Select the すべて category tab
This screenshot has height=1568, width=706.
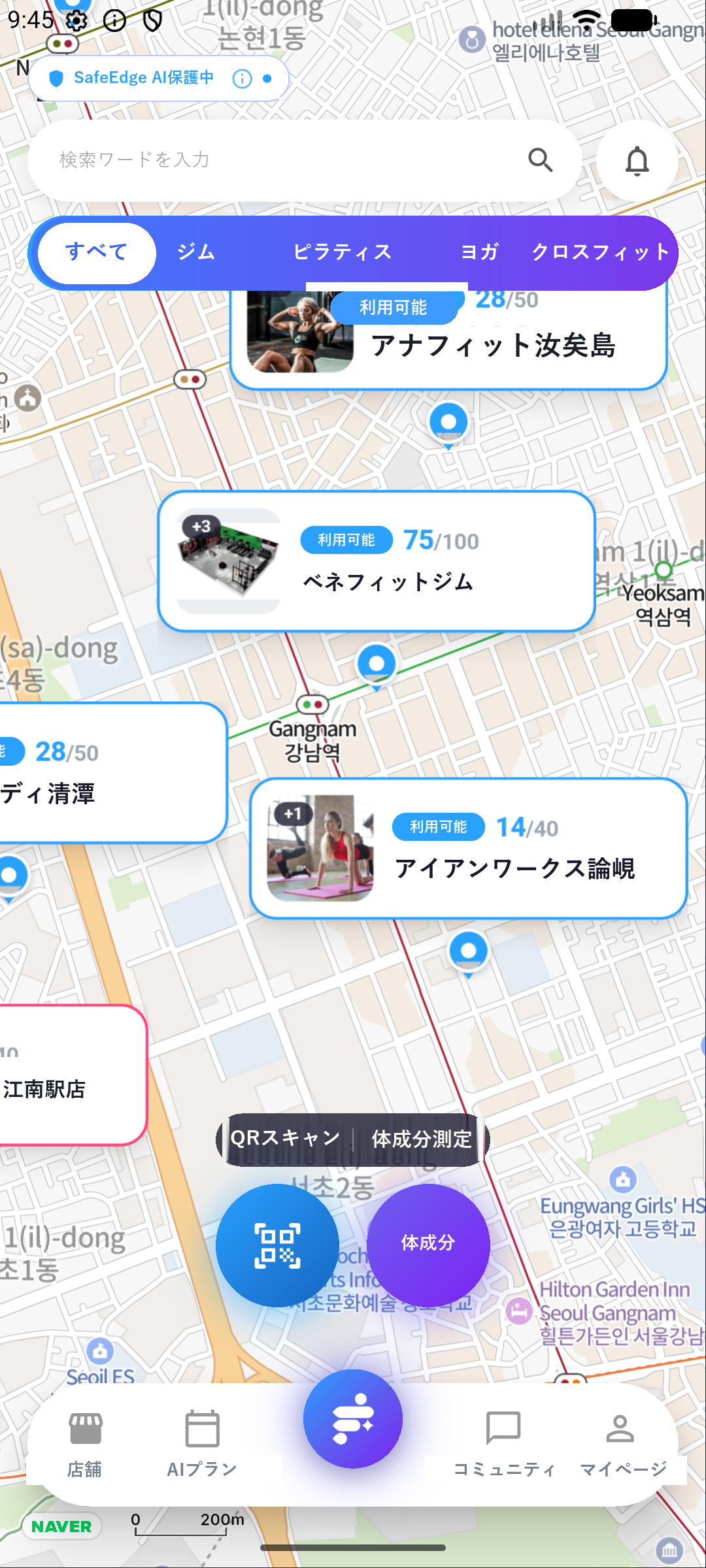pyautogui.click(x=97, y=252)
